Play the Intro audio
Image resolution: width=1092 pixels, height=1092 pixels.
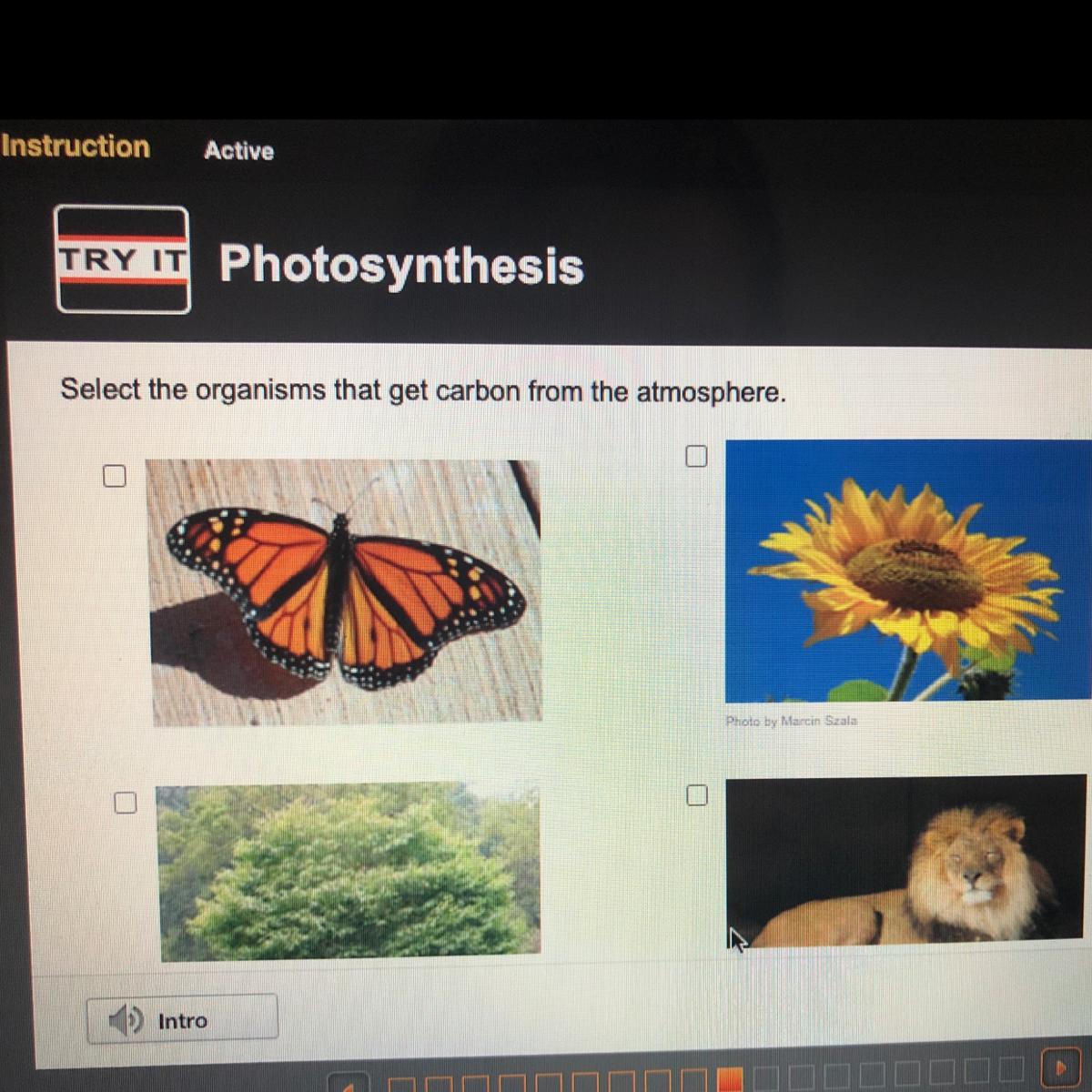[182, 1020]
